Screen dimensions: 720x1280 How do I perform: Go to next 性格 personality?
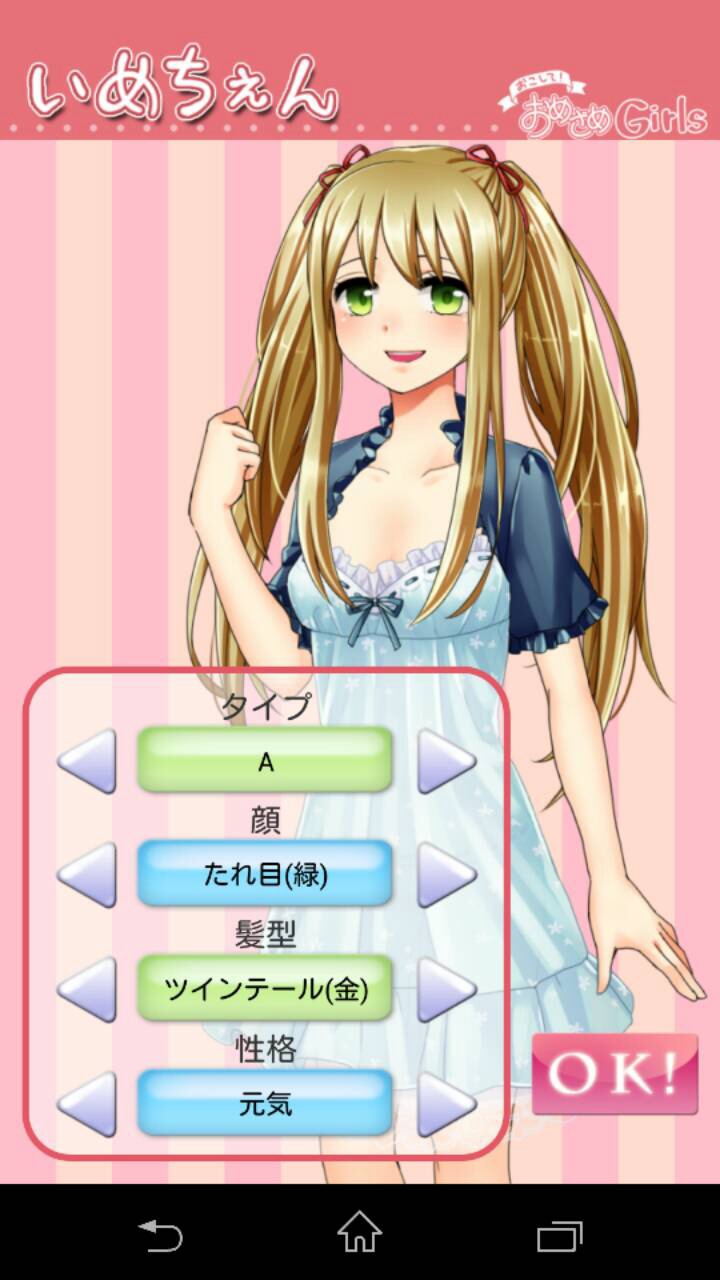445,1103
